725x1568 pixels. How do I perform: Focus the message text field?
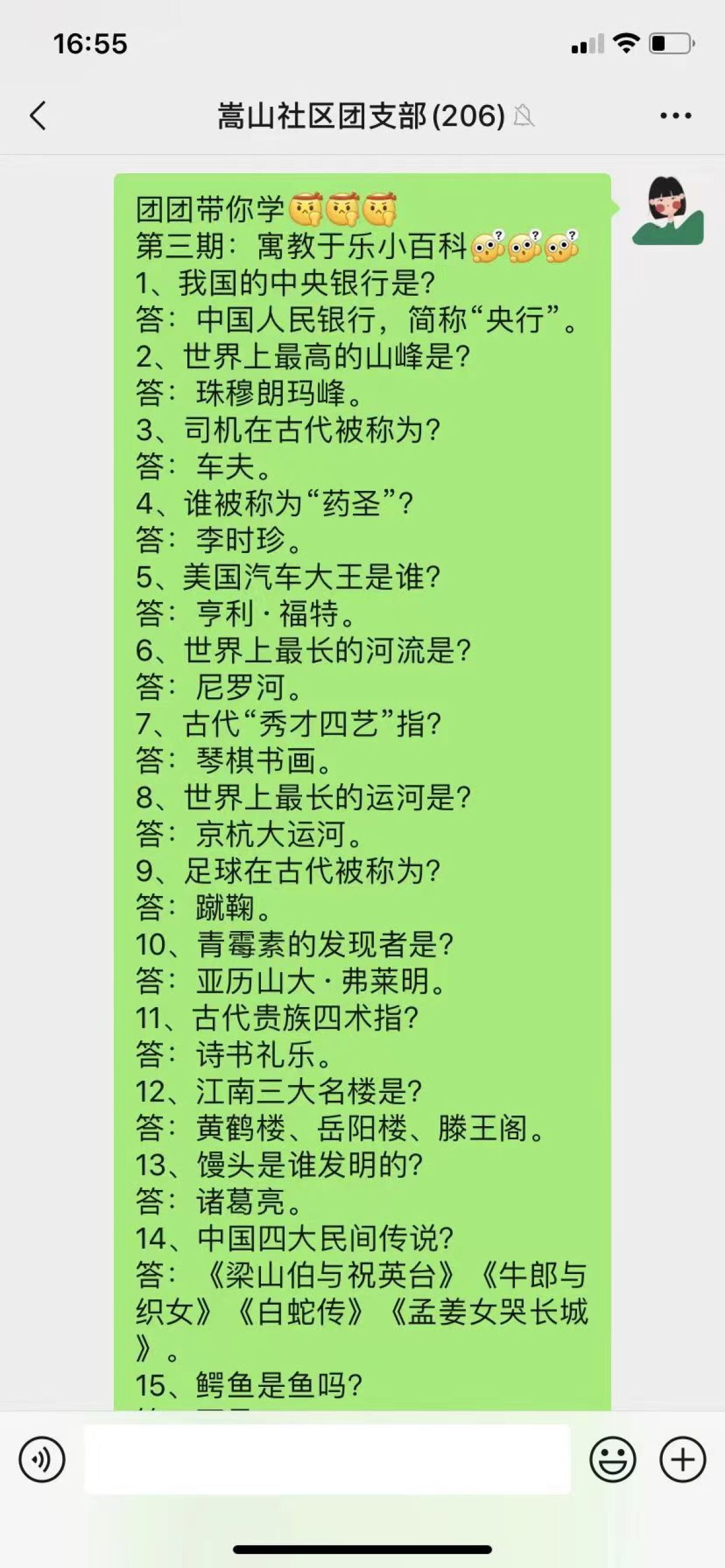tap(328, 1459)
